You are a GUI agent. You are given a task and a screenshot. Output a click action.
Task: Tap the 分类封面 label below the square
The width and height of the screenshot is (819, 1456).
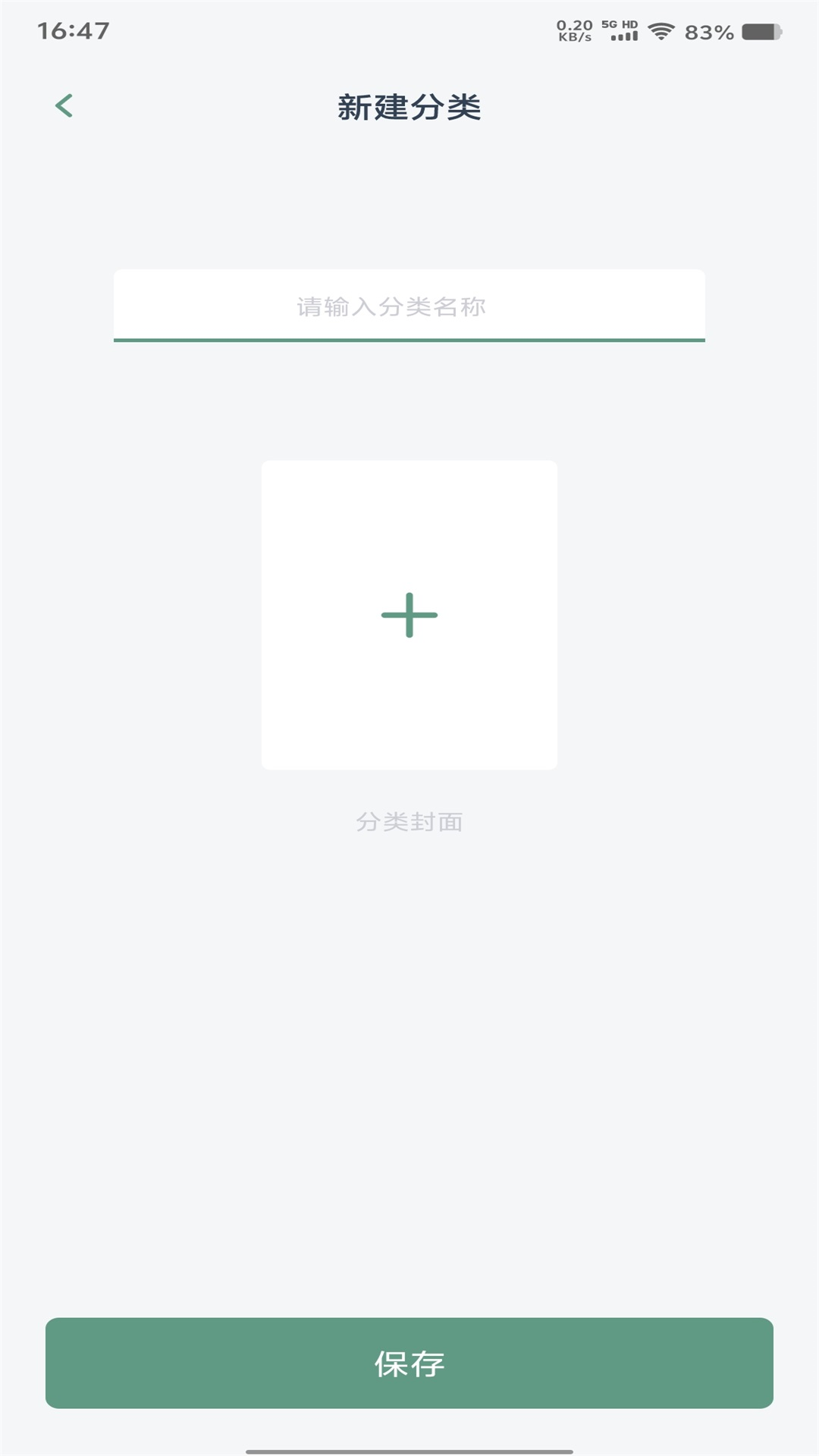pos(409,820)
